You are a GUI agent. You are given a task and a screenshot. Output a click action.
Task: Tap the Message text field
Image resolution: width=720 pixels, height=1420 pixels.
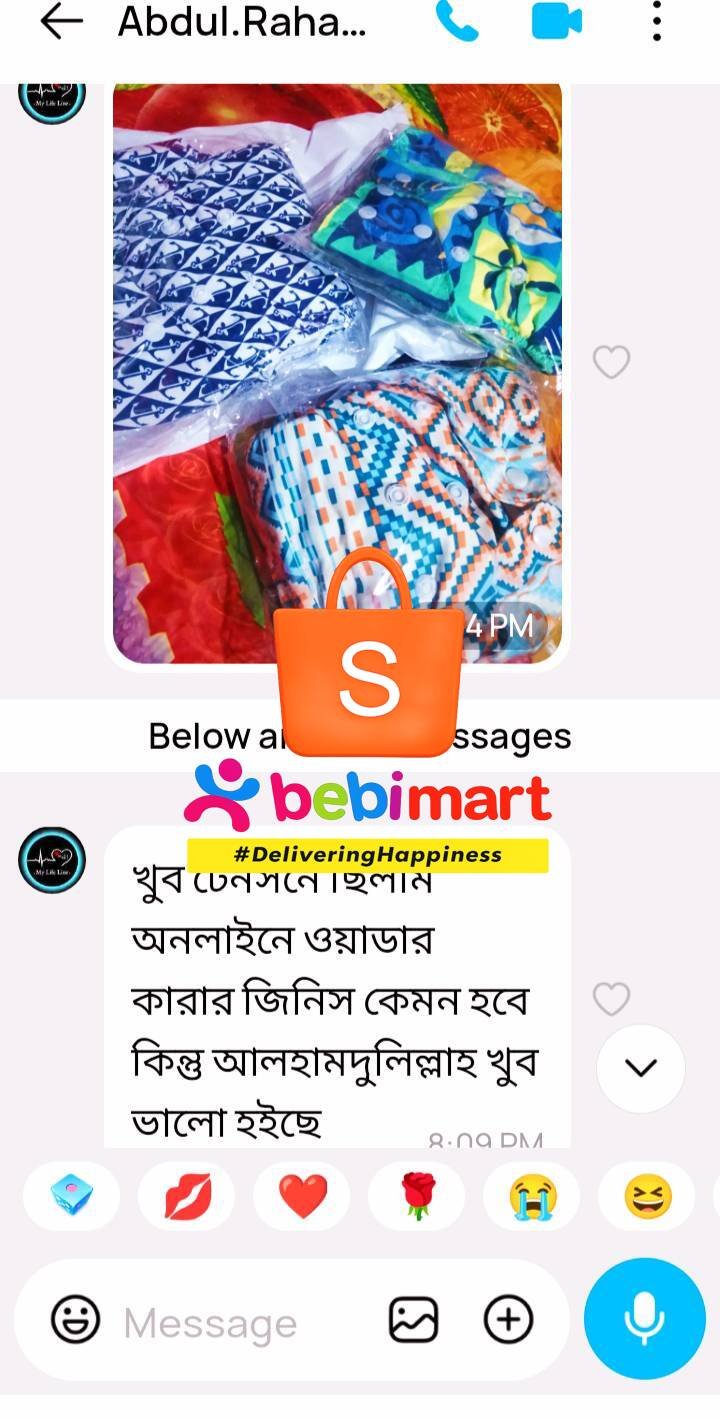point(240,1323)
